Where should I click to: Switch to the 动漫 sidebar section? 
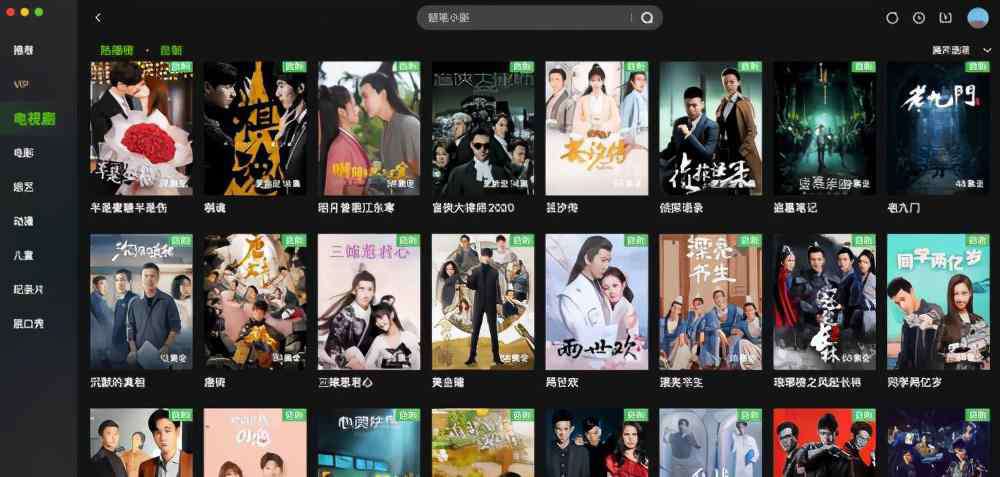(x=23, y=221)
